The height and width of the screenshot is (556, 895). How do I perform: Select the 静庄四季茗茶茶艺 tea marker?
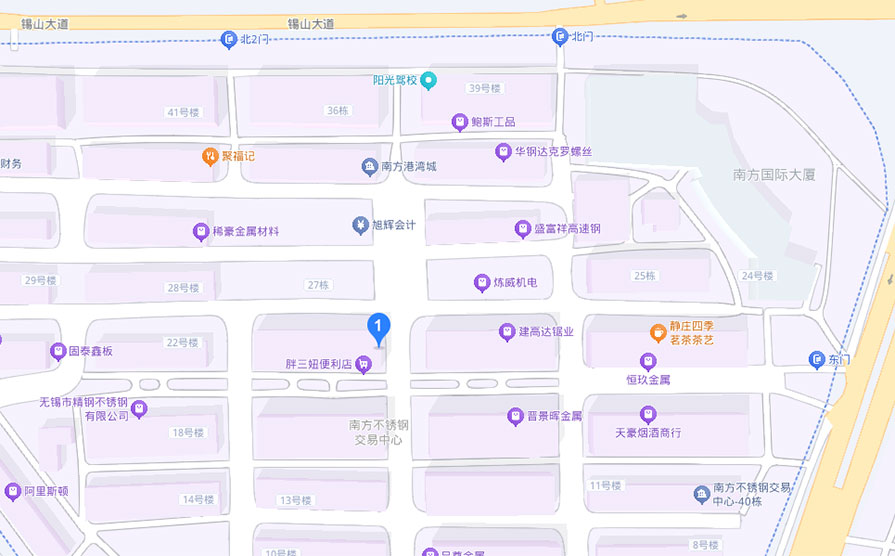[x=658, y=332]
